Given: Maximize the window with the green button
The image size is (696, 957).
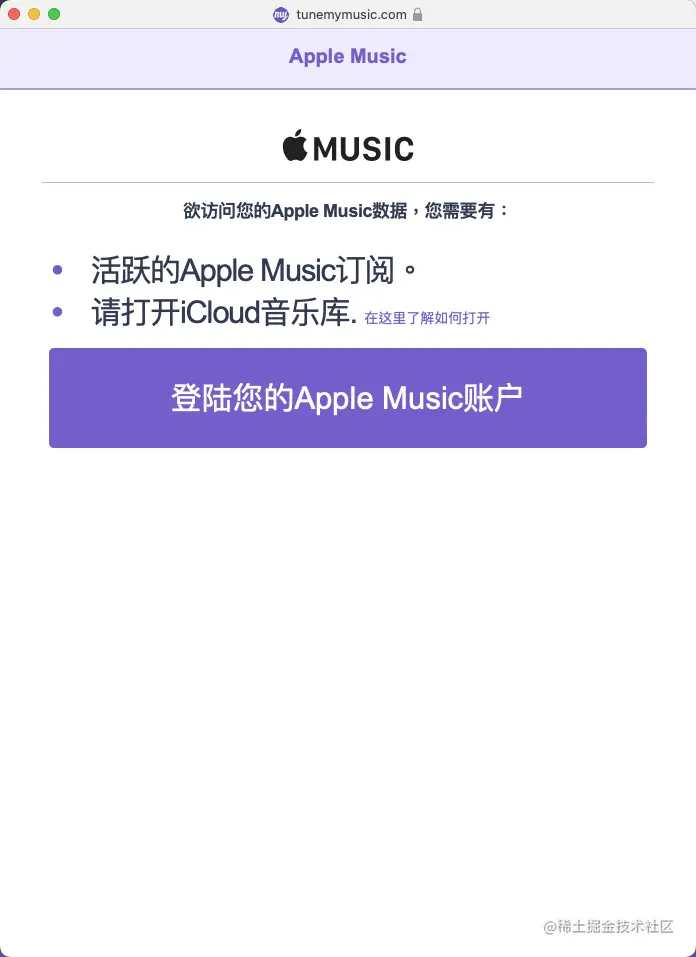Looking at the screenshot, I should tap(54, 14).
